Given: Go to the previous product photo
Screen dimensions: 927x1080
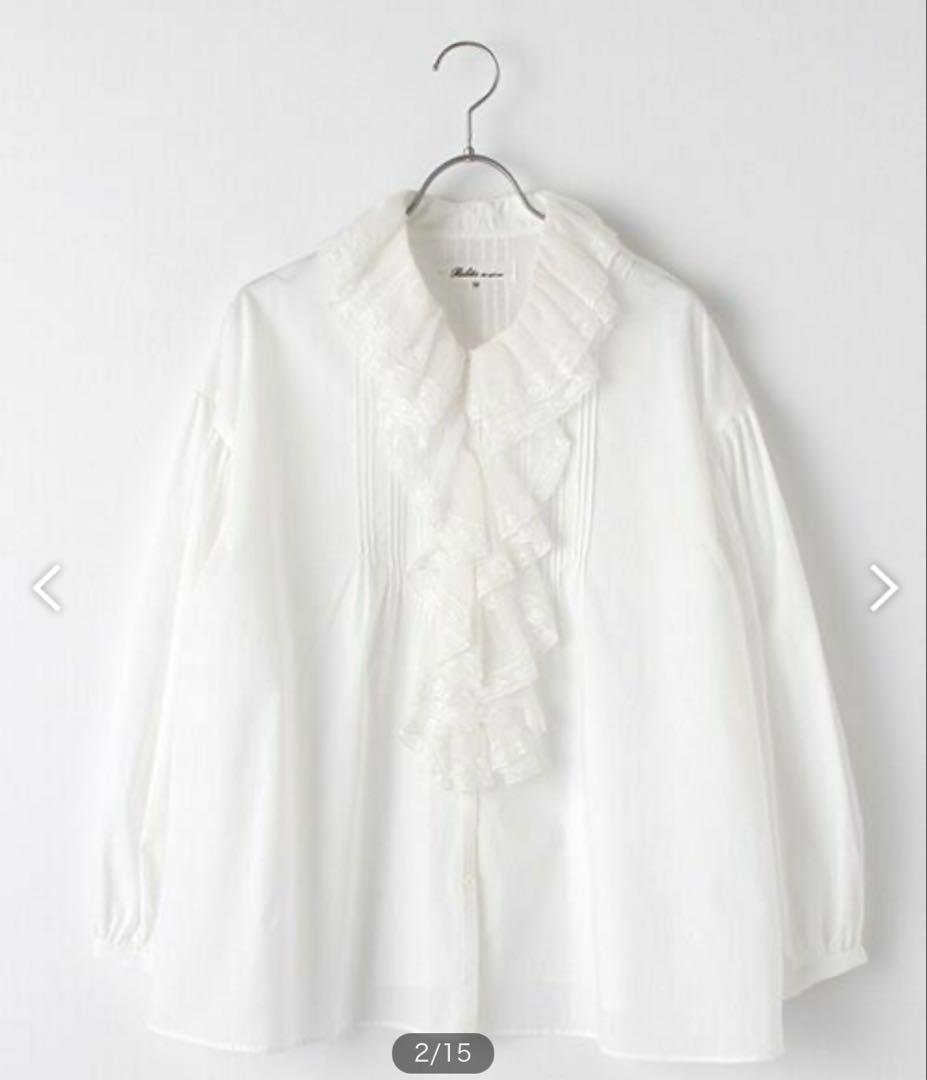Looking at the screenshot, I should pos(47,588).
